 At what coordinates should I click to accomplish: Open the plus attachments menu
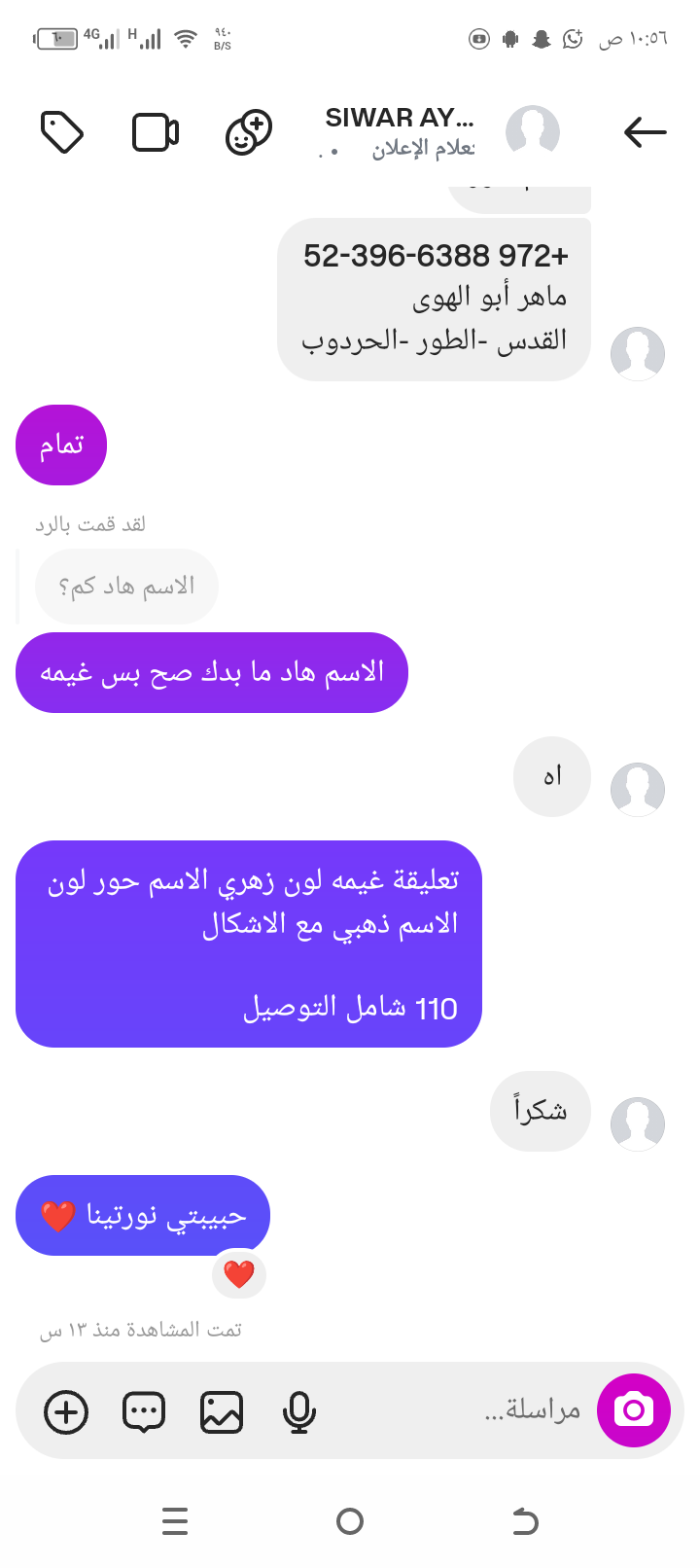pos(66,1412)
